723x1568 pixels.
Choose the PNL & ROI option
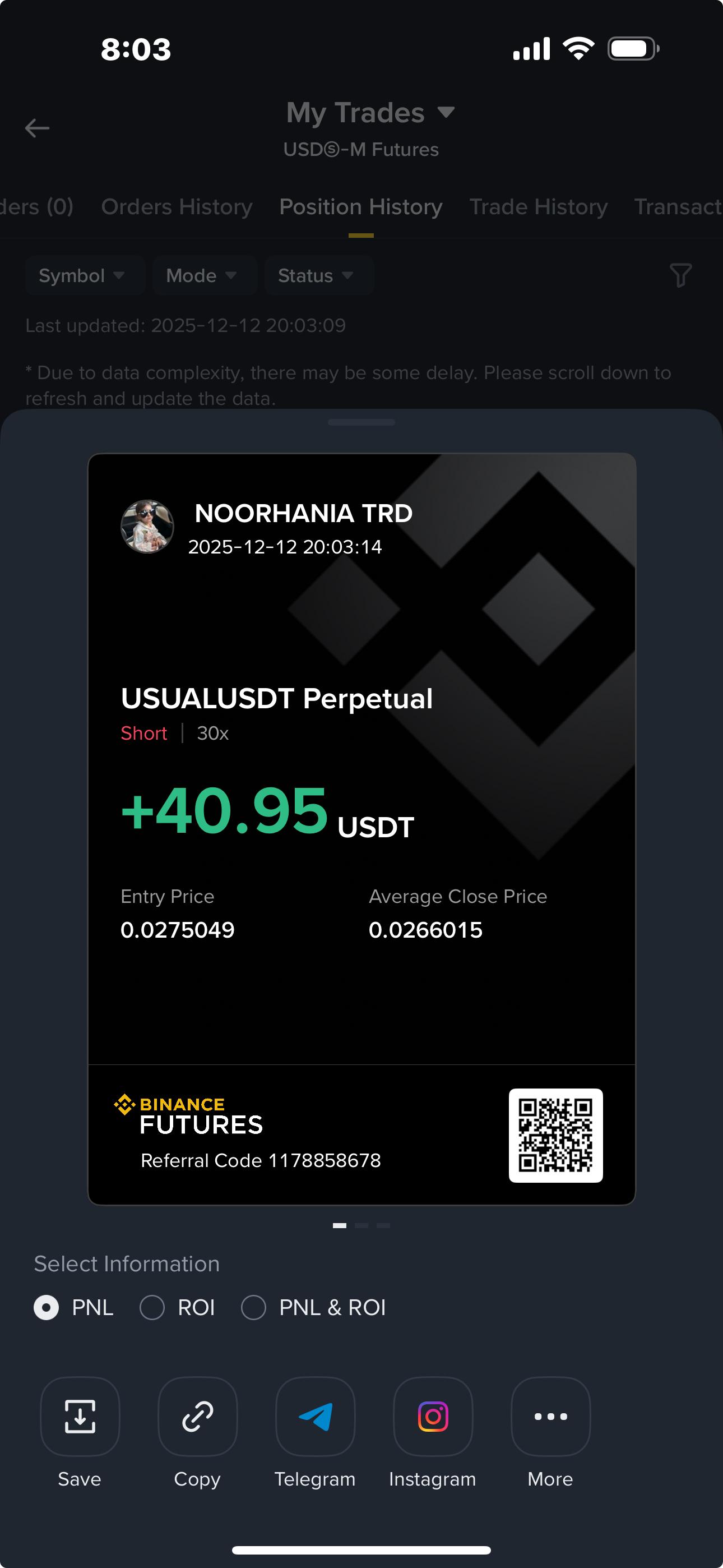(254, 1307)
